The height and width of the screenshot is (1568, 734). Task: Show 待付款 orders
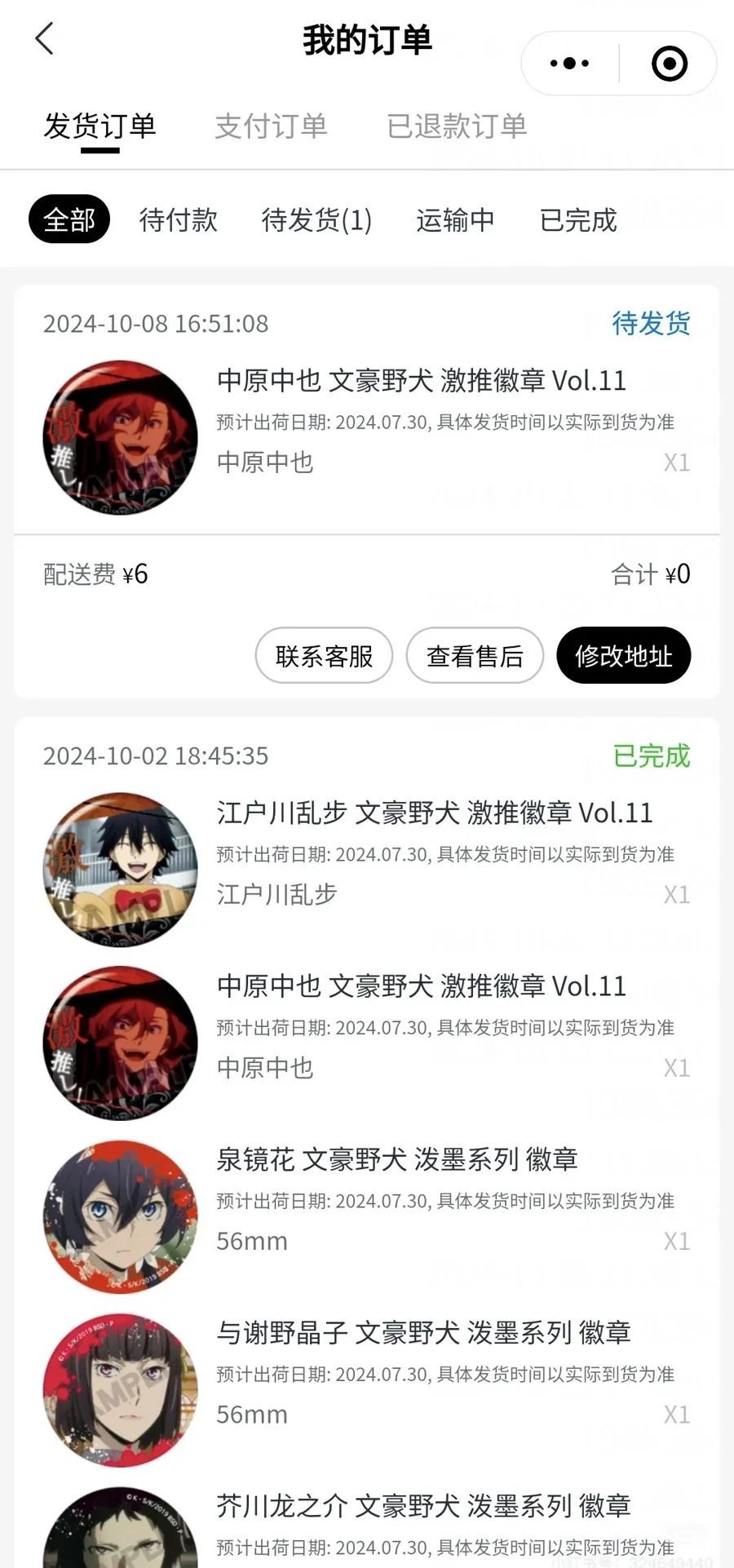pyautogui.click(x=179, y=219)
